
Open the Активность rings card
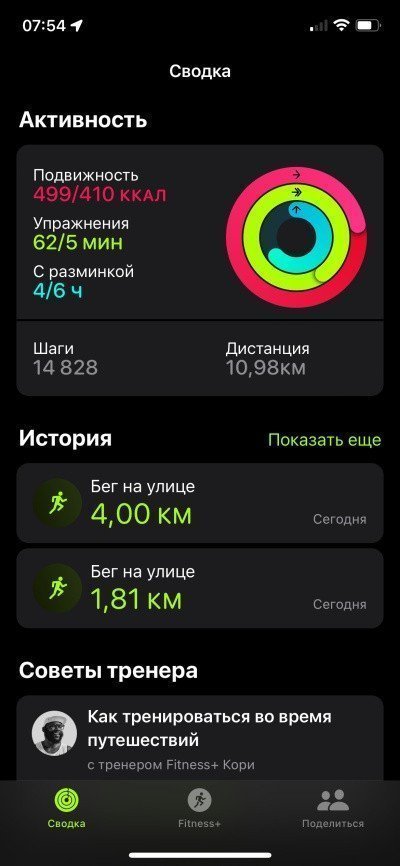pos(199,270)
